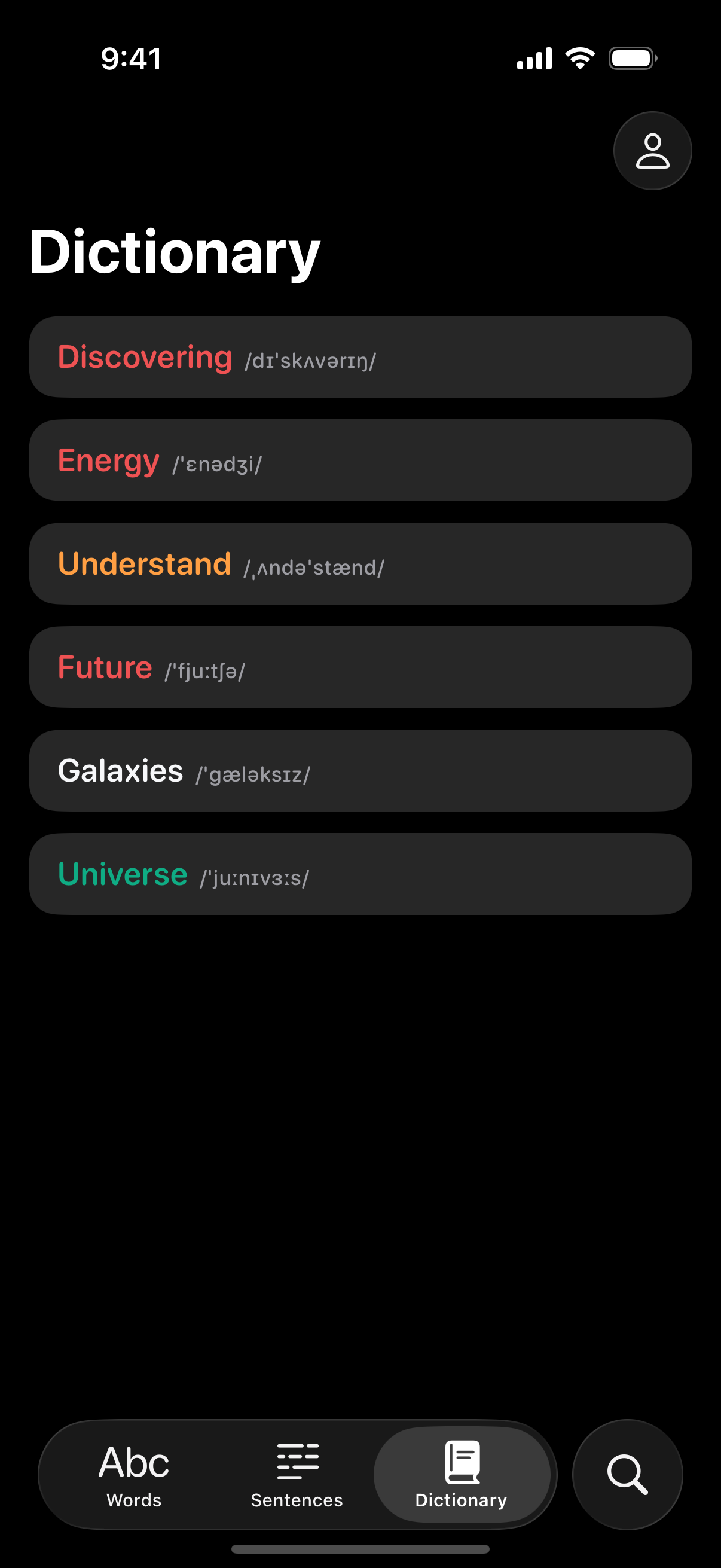Tap the clock in the status bar
Screen dimensions: 721x1568
coord(131,59)
